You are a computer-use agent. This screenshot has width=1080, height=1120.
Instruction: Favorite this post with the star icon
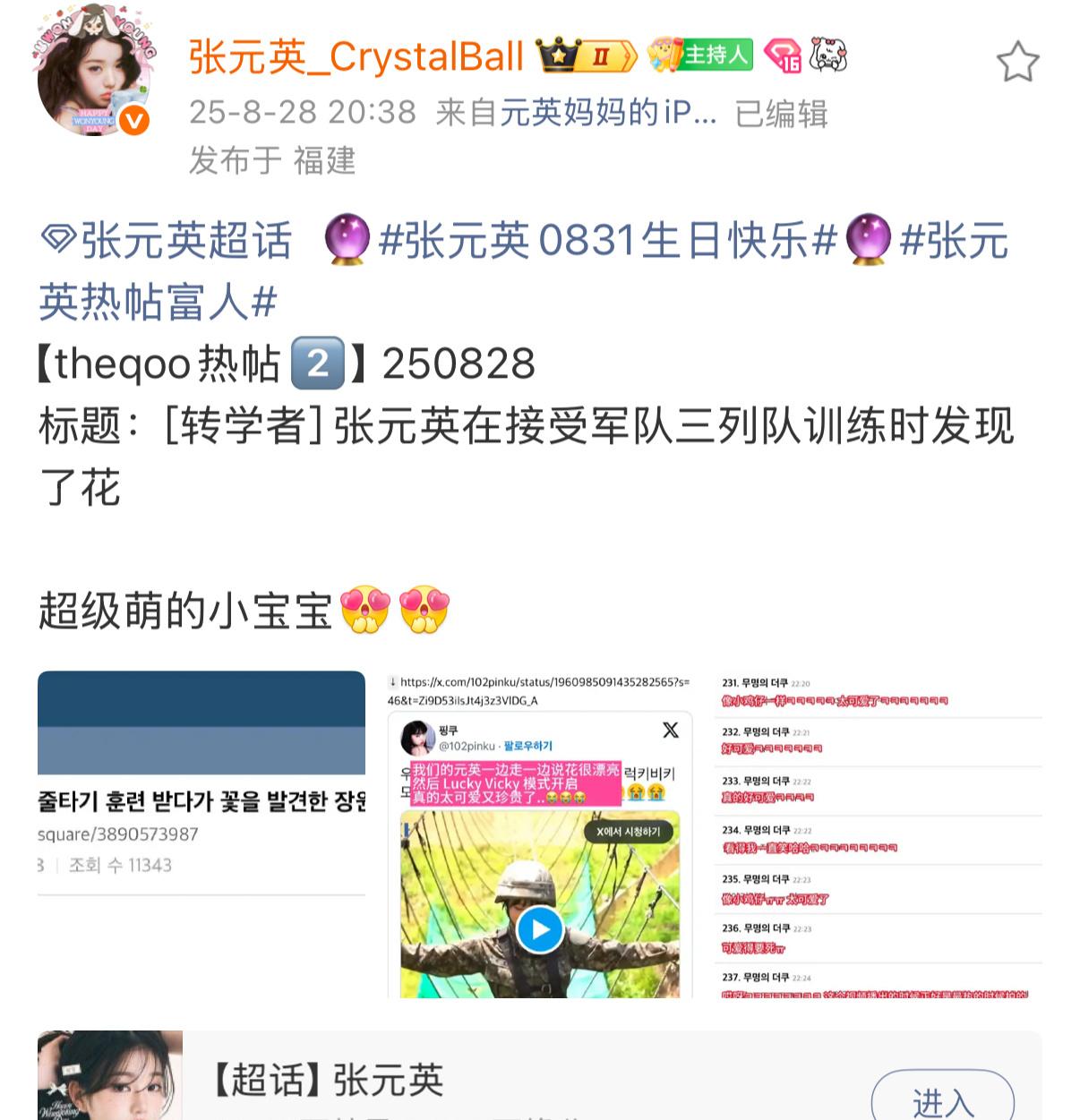coord(1017,63)
